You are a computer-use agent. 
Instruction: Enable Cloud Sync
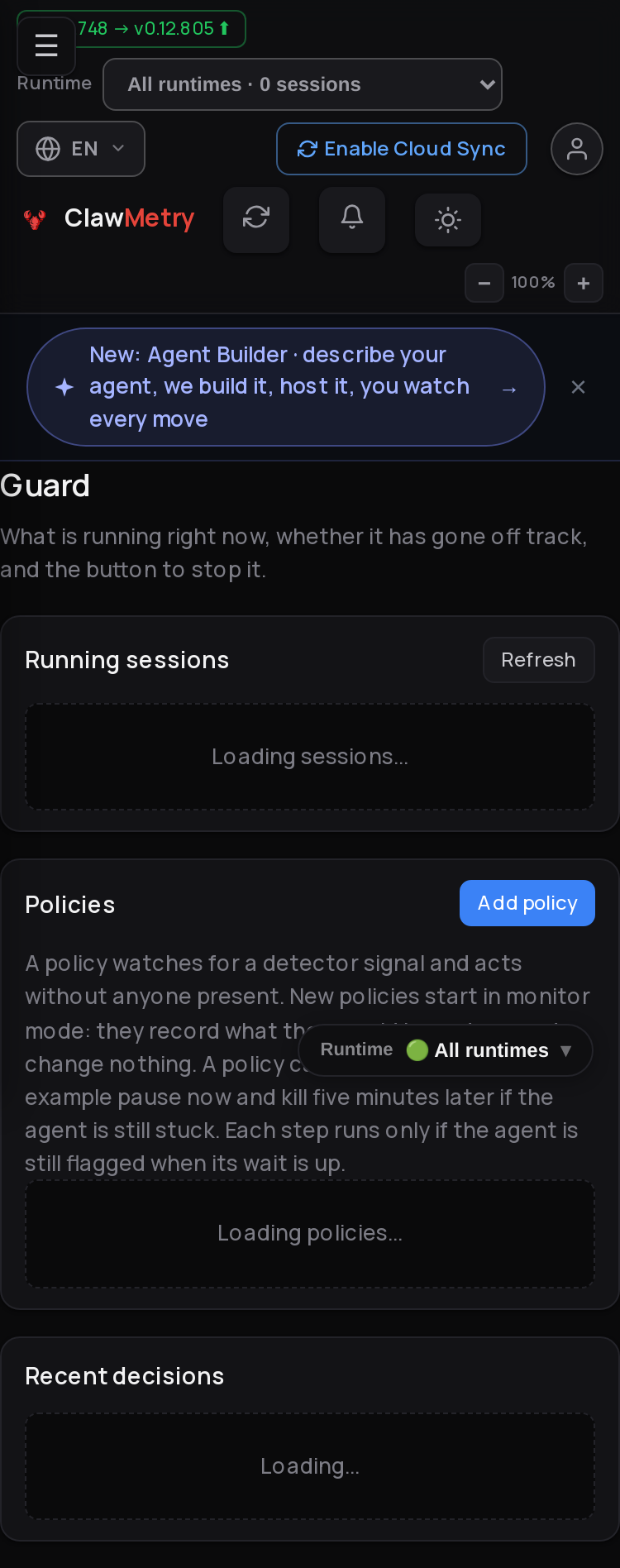pos(402,149)
